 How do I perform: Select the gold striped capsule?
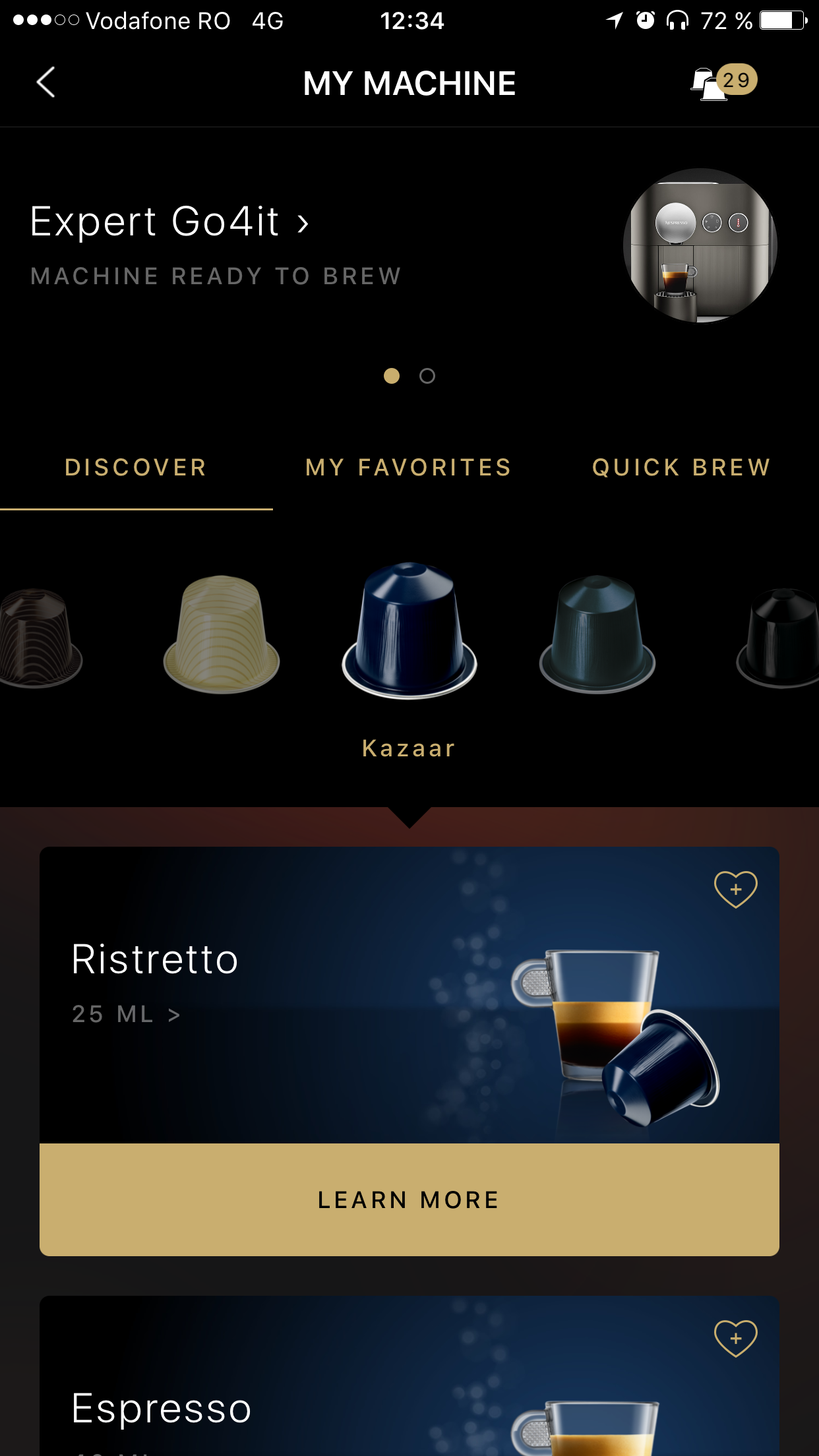[222, 634]
